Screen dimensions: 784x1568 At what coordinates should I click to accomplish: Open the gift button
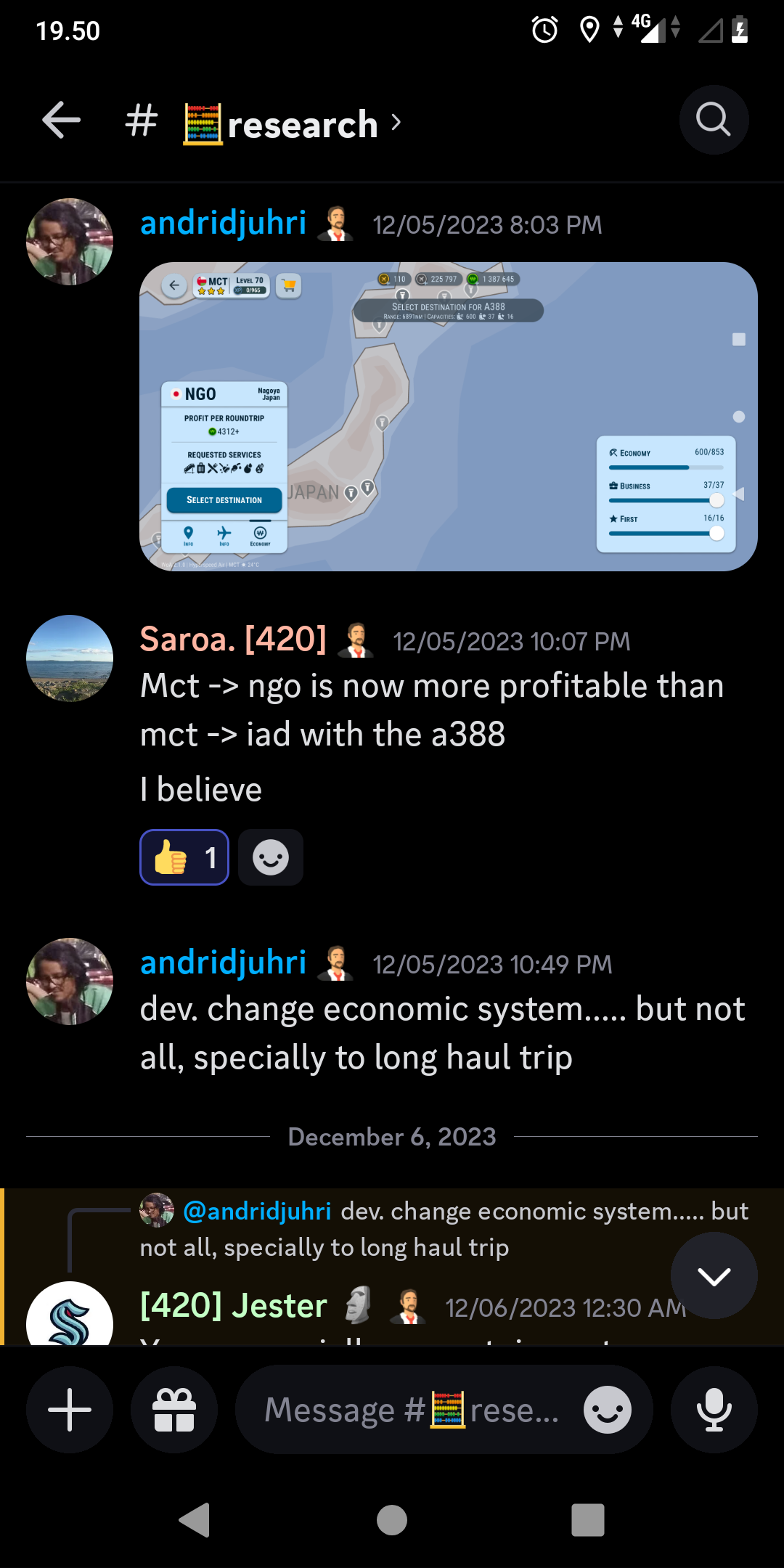coord(174,1410)
